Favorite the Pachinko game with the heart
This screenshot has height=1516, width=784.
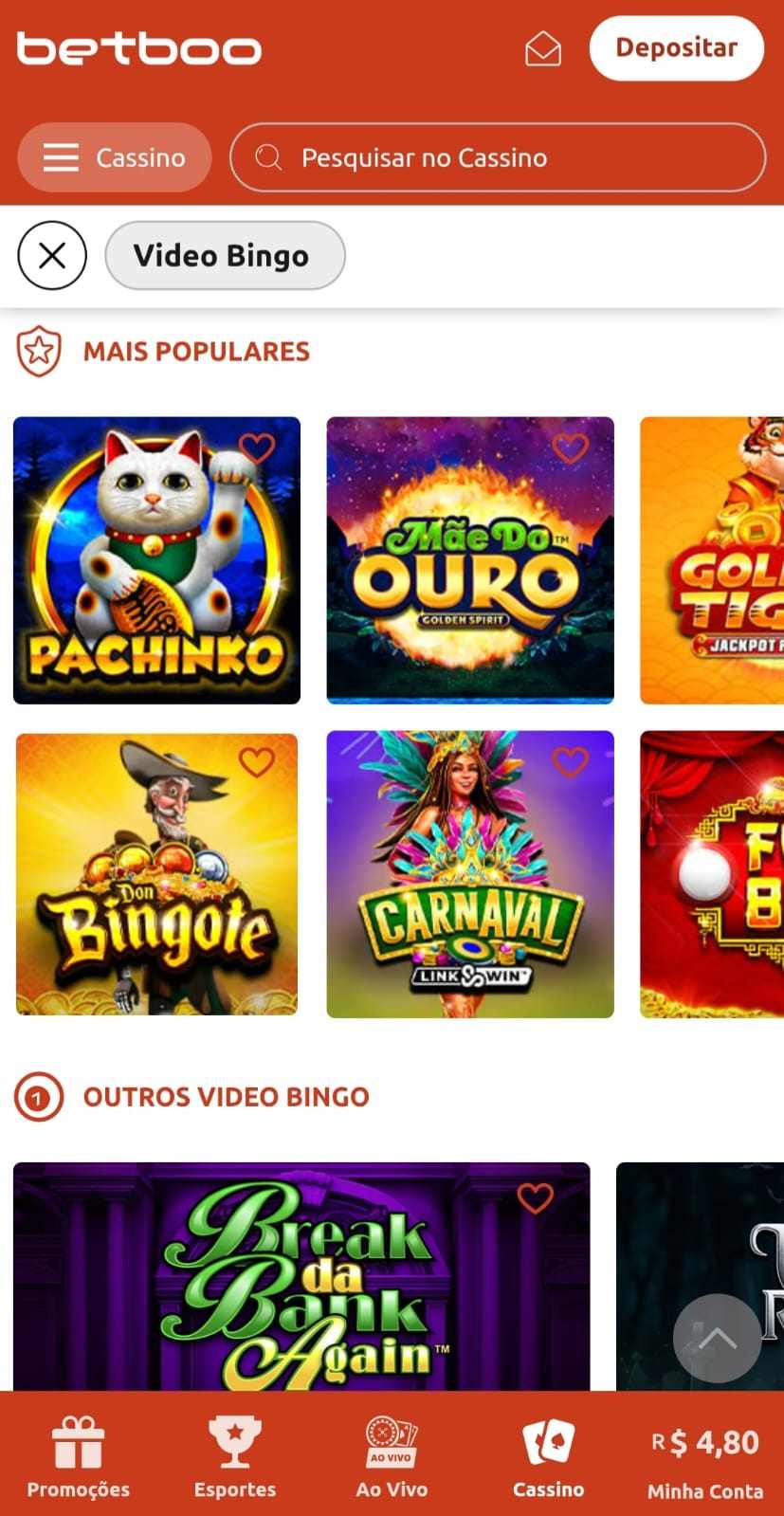tap(255, 449)
